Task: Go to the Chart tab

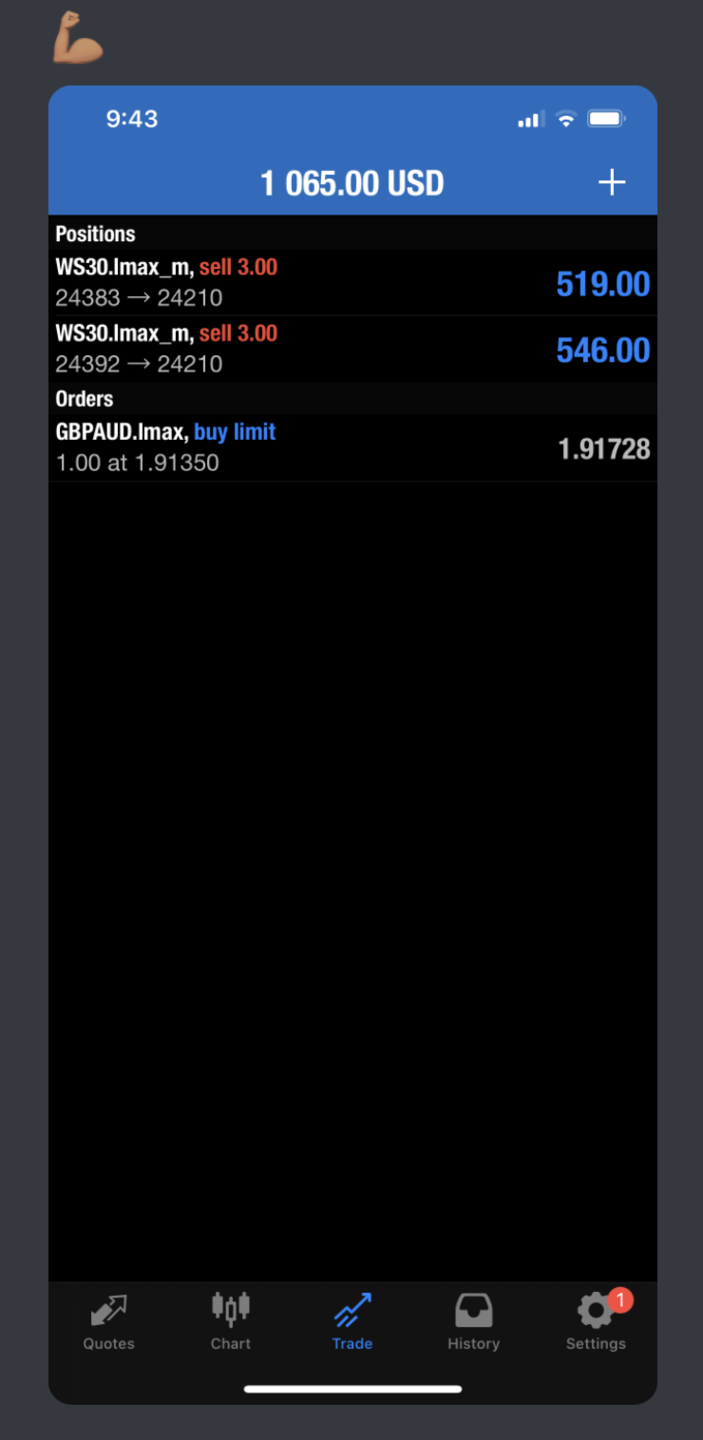Action: [x=231, y=1321]
